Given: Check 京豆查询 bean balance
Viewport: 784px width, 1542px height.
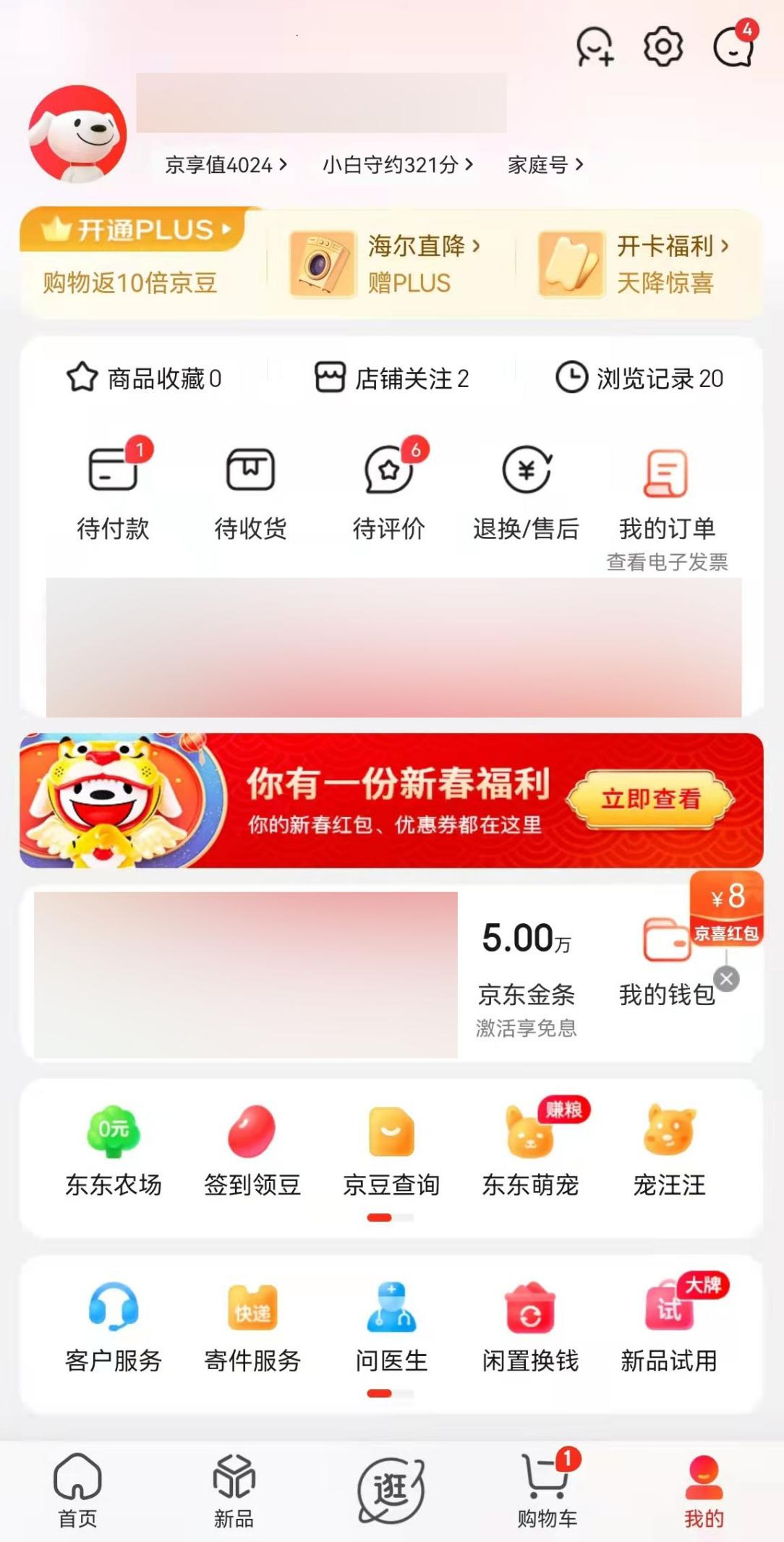Looking at the screenshot, I should click(391, 1151).
